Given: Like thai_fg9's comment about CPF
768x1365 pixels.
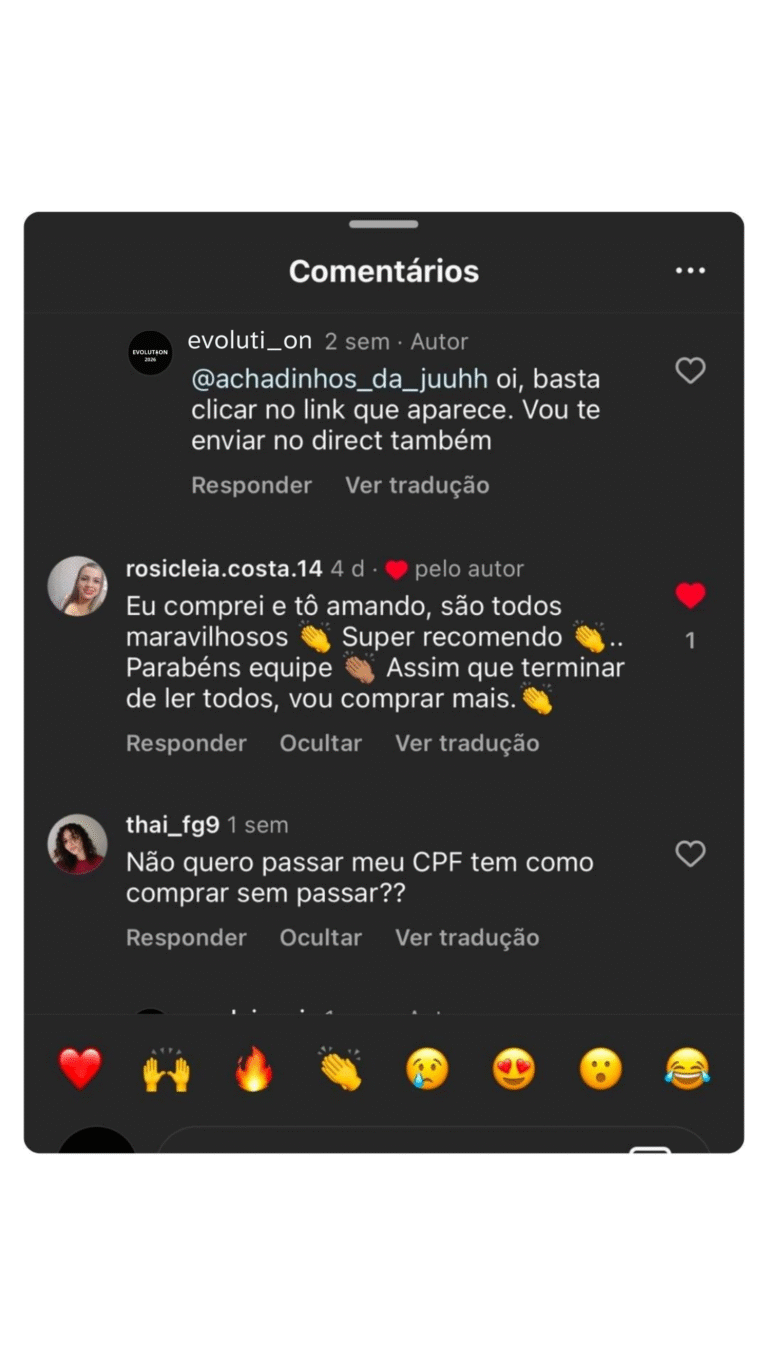Looking at the screenshot, I should tap(690, 854).
